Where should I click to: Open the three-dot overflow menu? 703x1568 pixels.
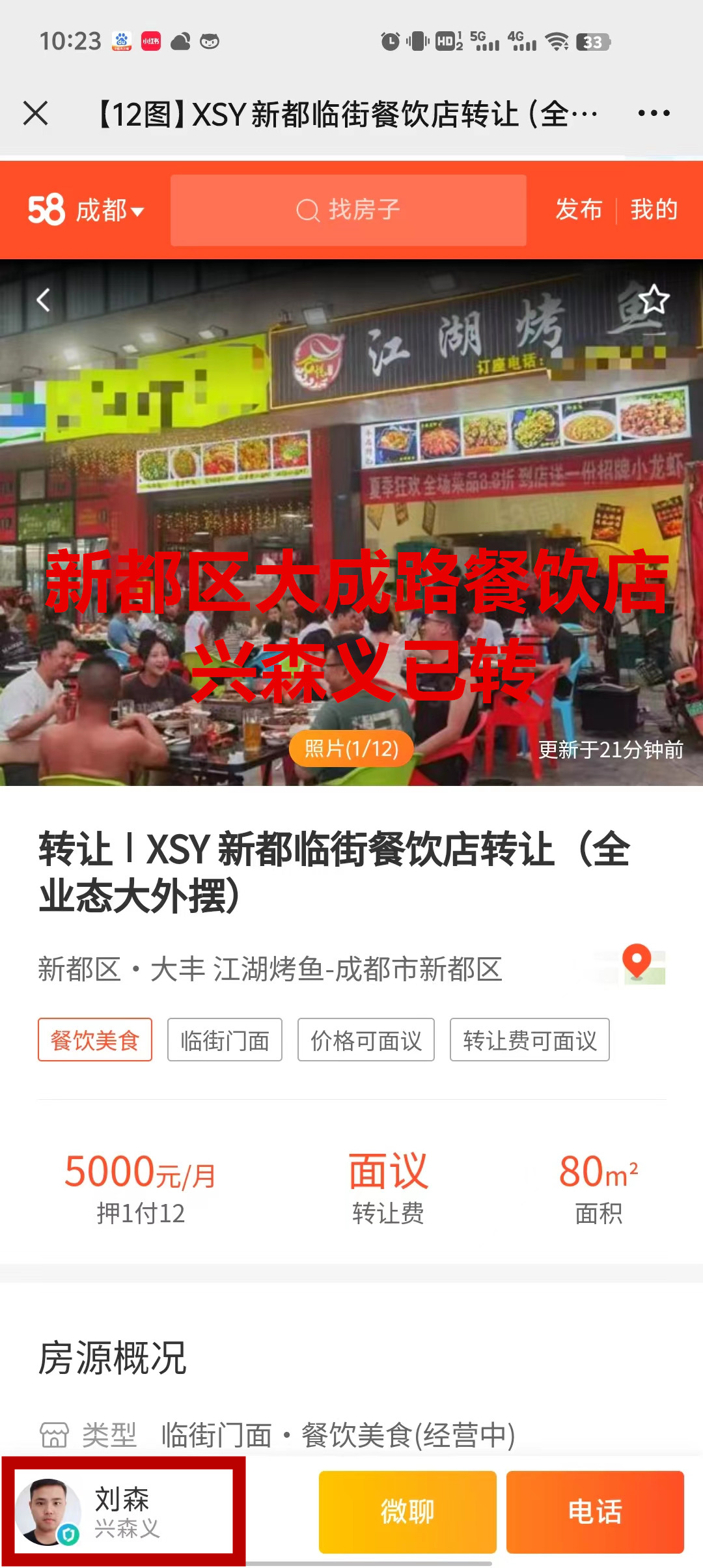tap(654, 113)
